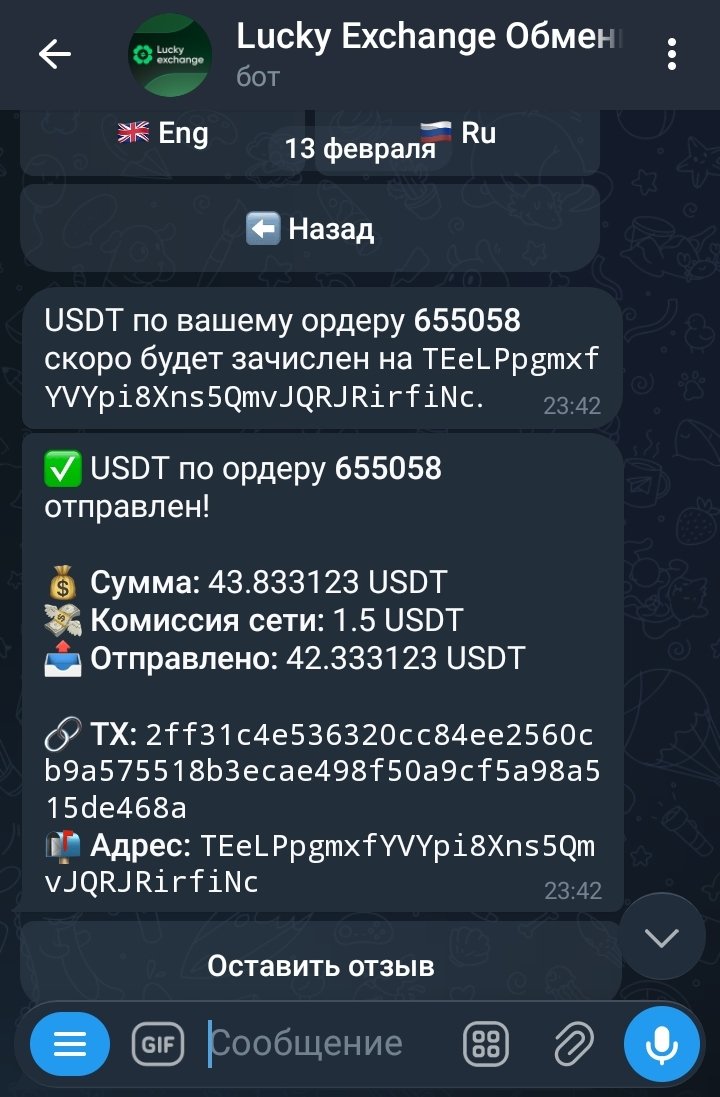Image resolution: width=720 pixels, height=1097 pixels.
Task: Open the bot commands menu button
Action: coord(71,1045)
